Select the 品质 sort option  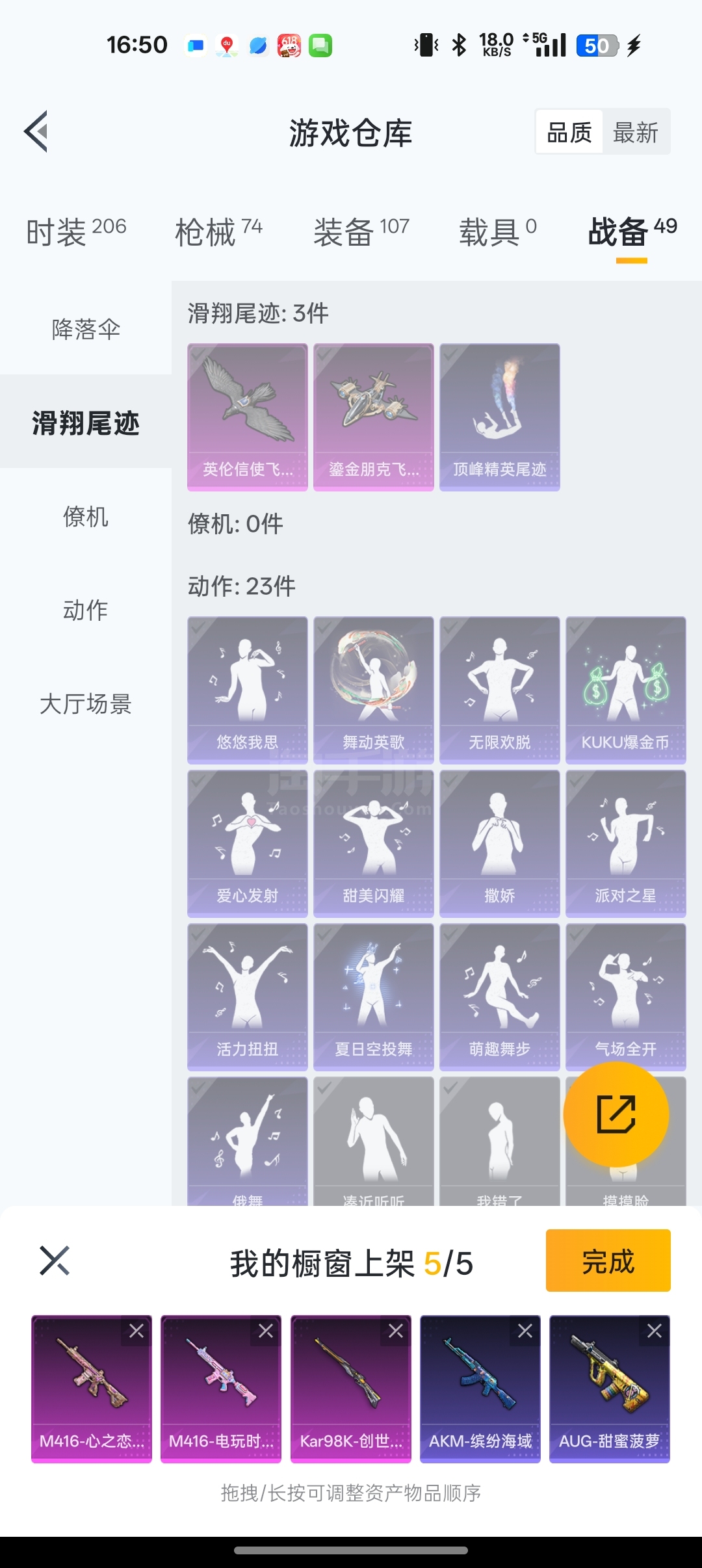(569, 132)
